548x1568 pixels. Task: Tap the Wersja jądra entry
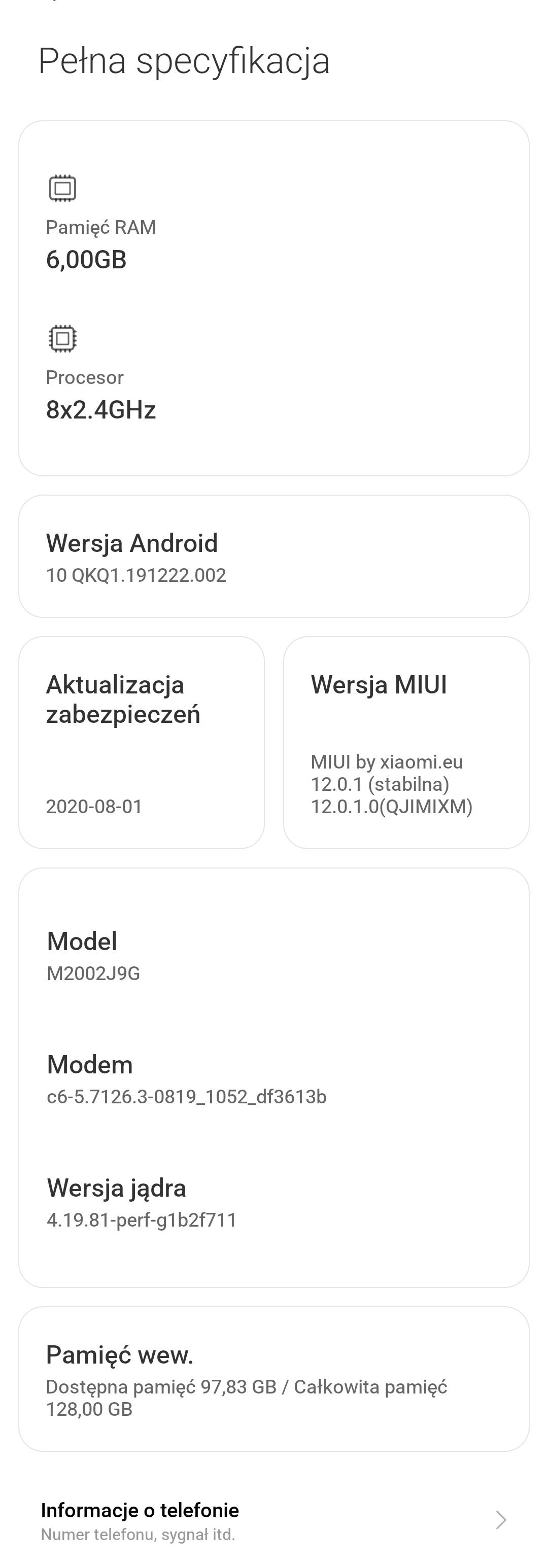(x=273, y=1202)
